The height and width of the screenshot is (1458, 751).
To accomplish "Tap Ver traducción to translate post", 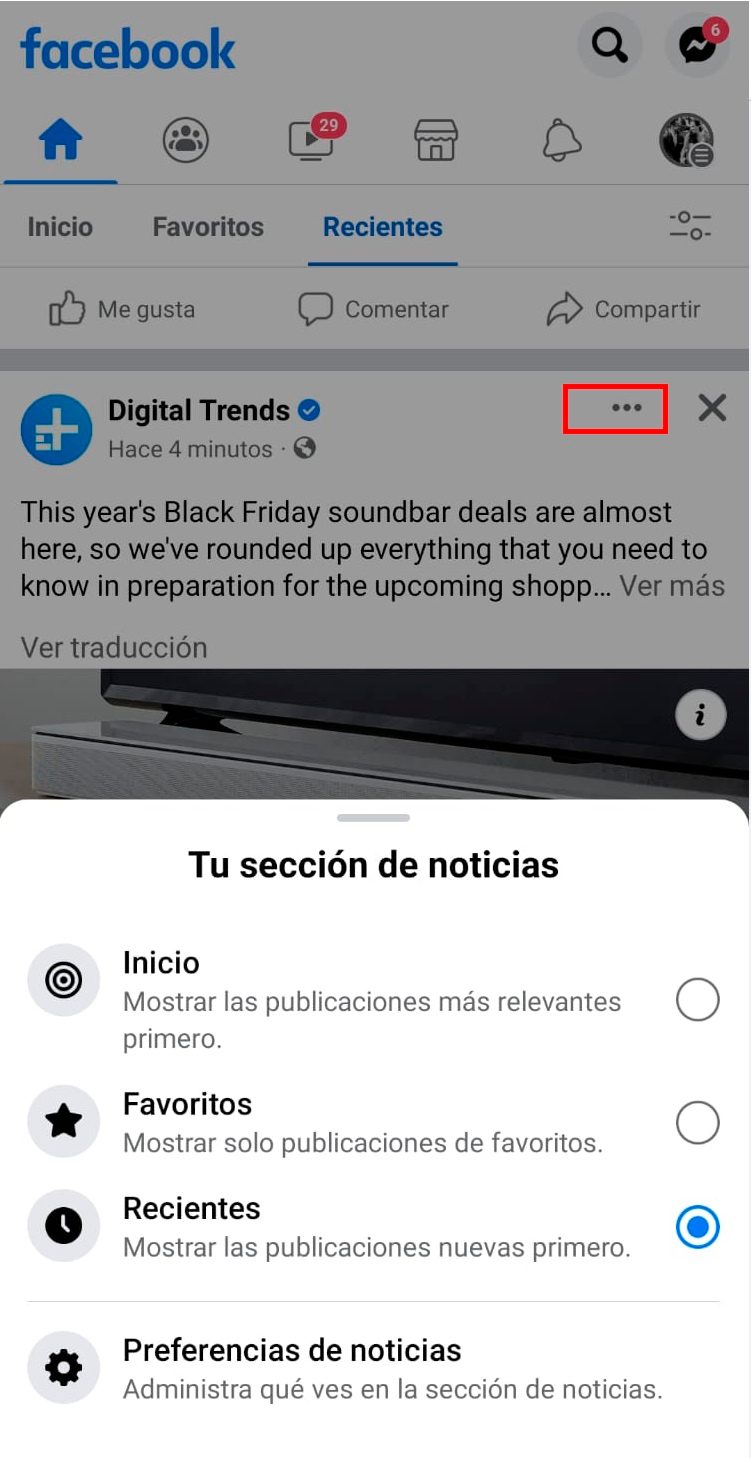I will point(114,647).
